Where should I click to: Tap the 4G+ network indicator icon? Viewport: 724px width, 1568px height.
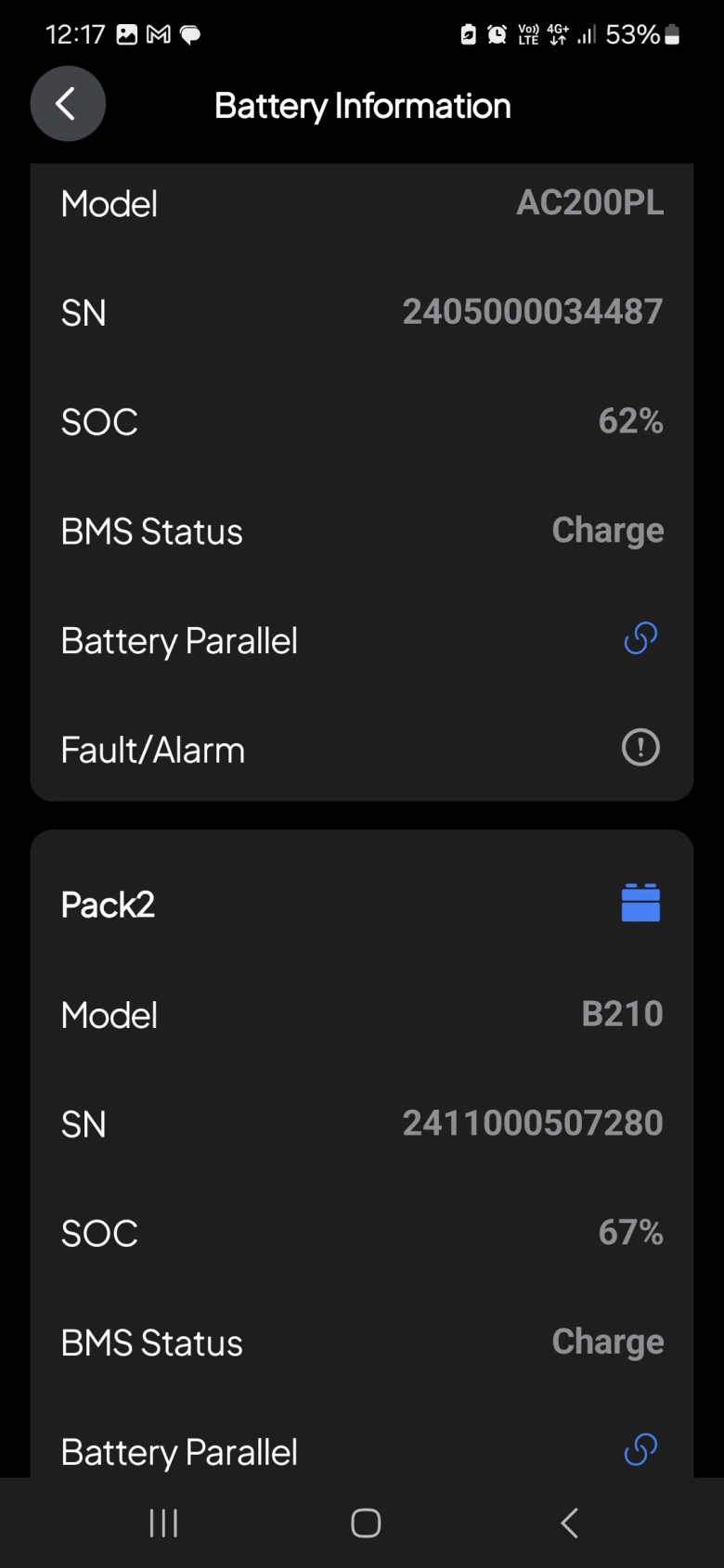tap(558, 34)
